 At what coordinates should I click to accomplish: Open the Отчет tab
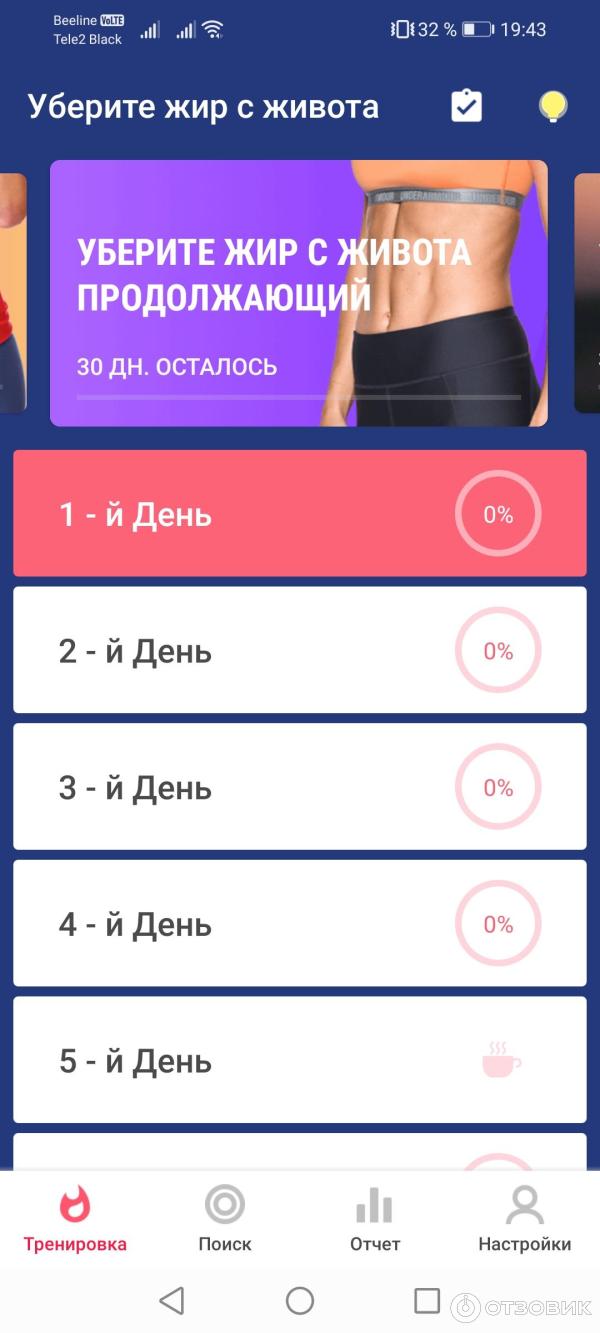pyautogui.click(x=375, y=1218)
